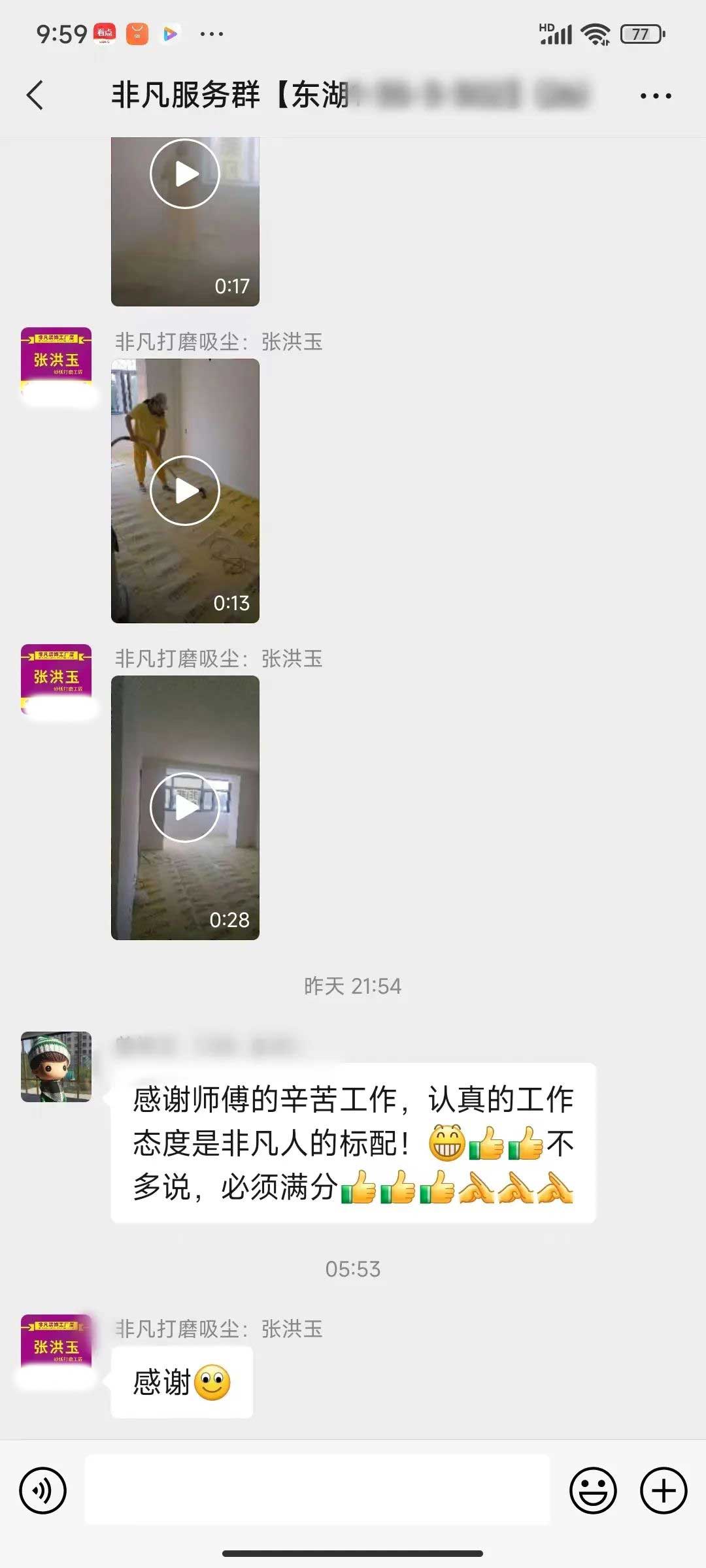706x1568 pixels.
Task: Switch to voice message input
Action: [43, 1490]
